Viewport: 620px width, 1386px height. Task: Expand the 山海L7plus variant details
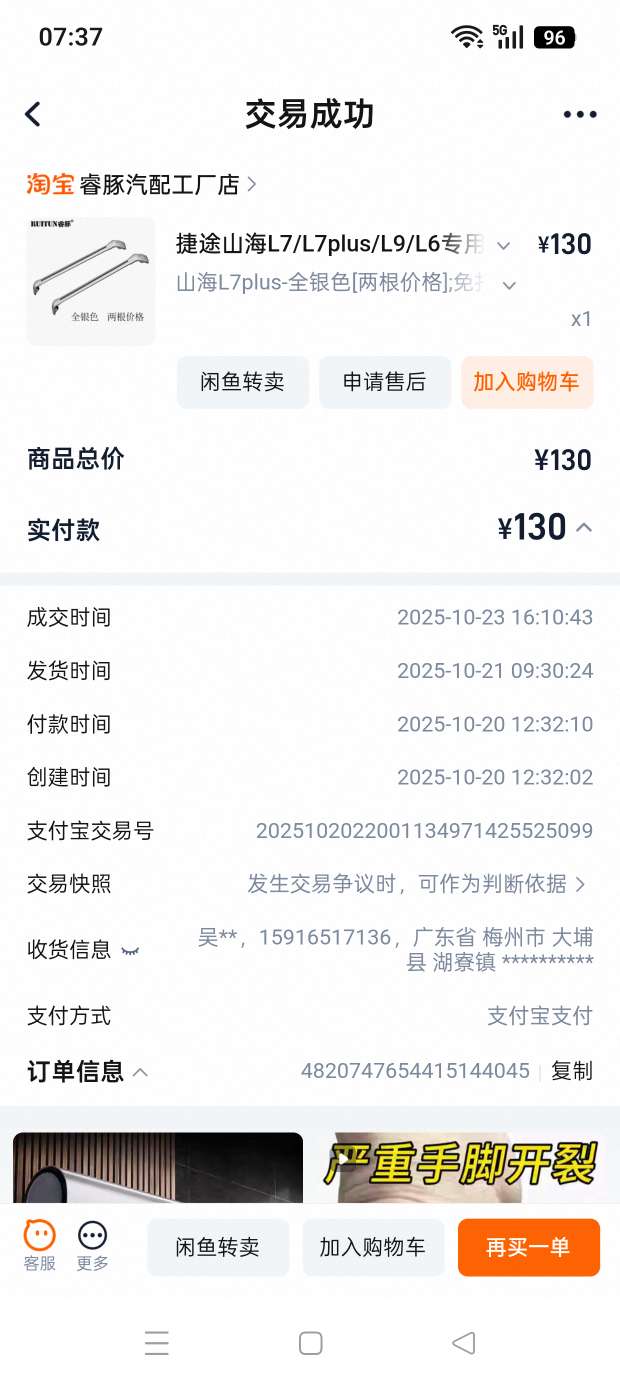click(509, 285)
